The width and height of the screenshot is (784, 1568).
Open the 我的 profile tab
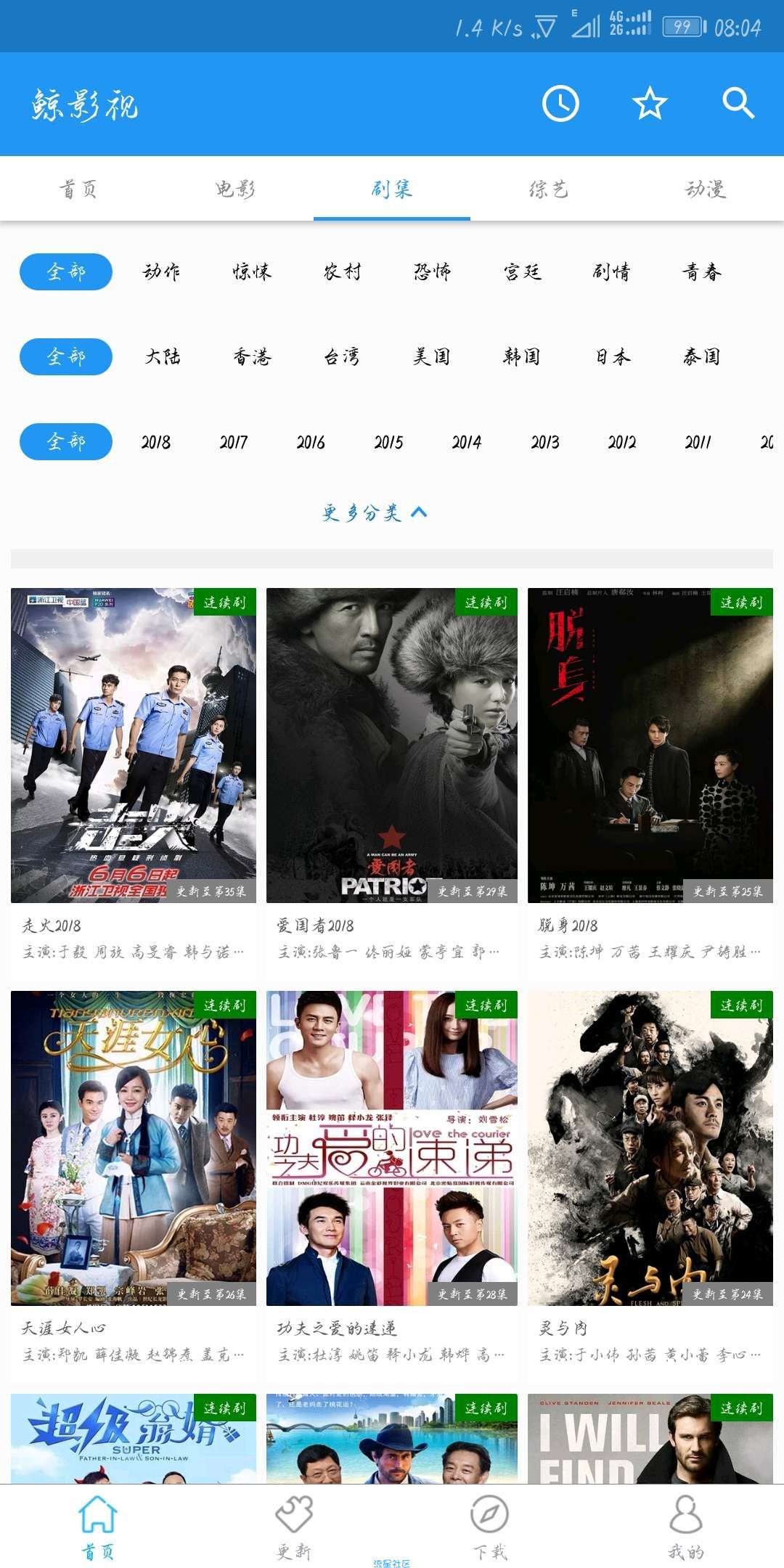coord(686,1527)
